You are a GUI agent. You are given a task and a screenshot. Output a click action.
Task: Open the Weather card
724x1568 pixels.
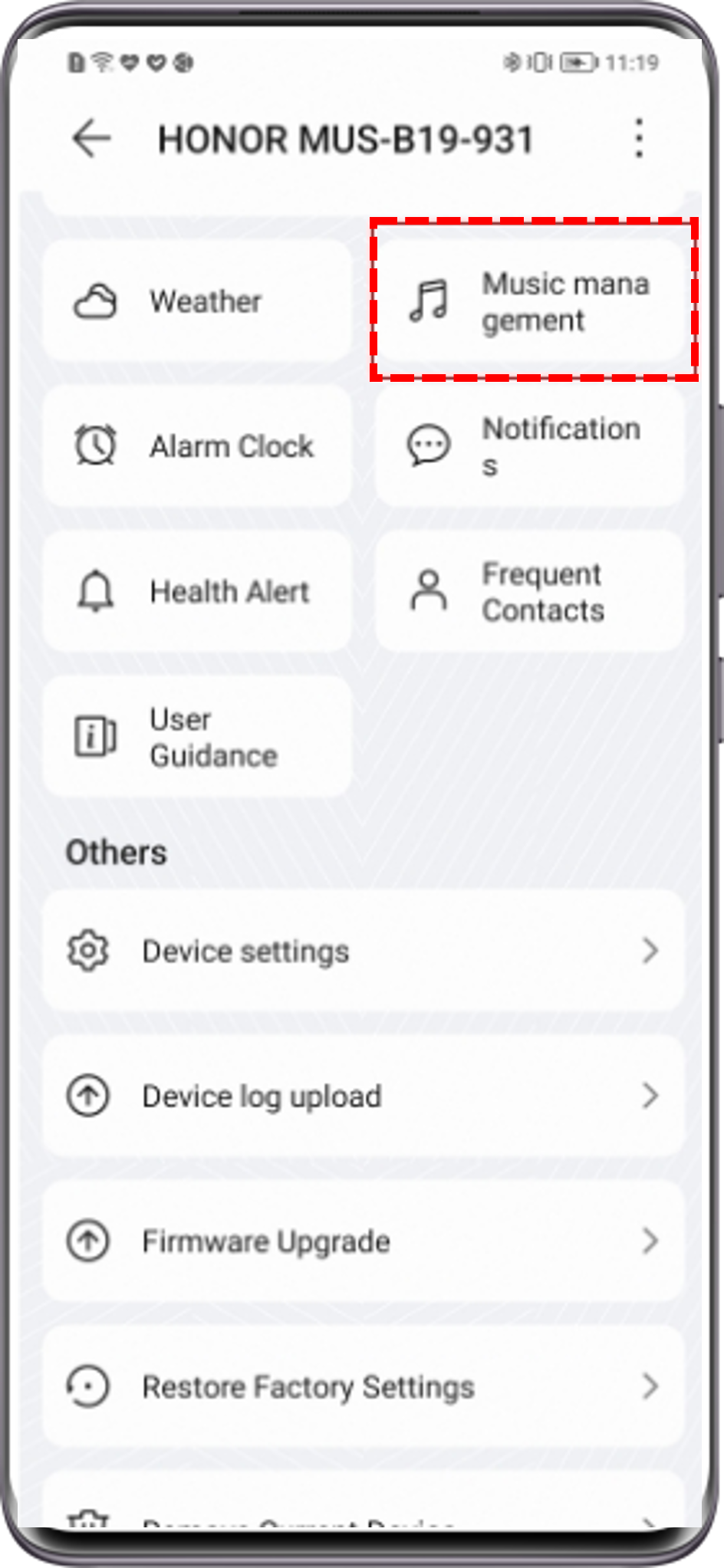coord(197,301)
